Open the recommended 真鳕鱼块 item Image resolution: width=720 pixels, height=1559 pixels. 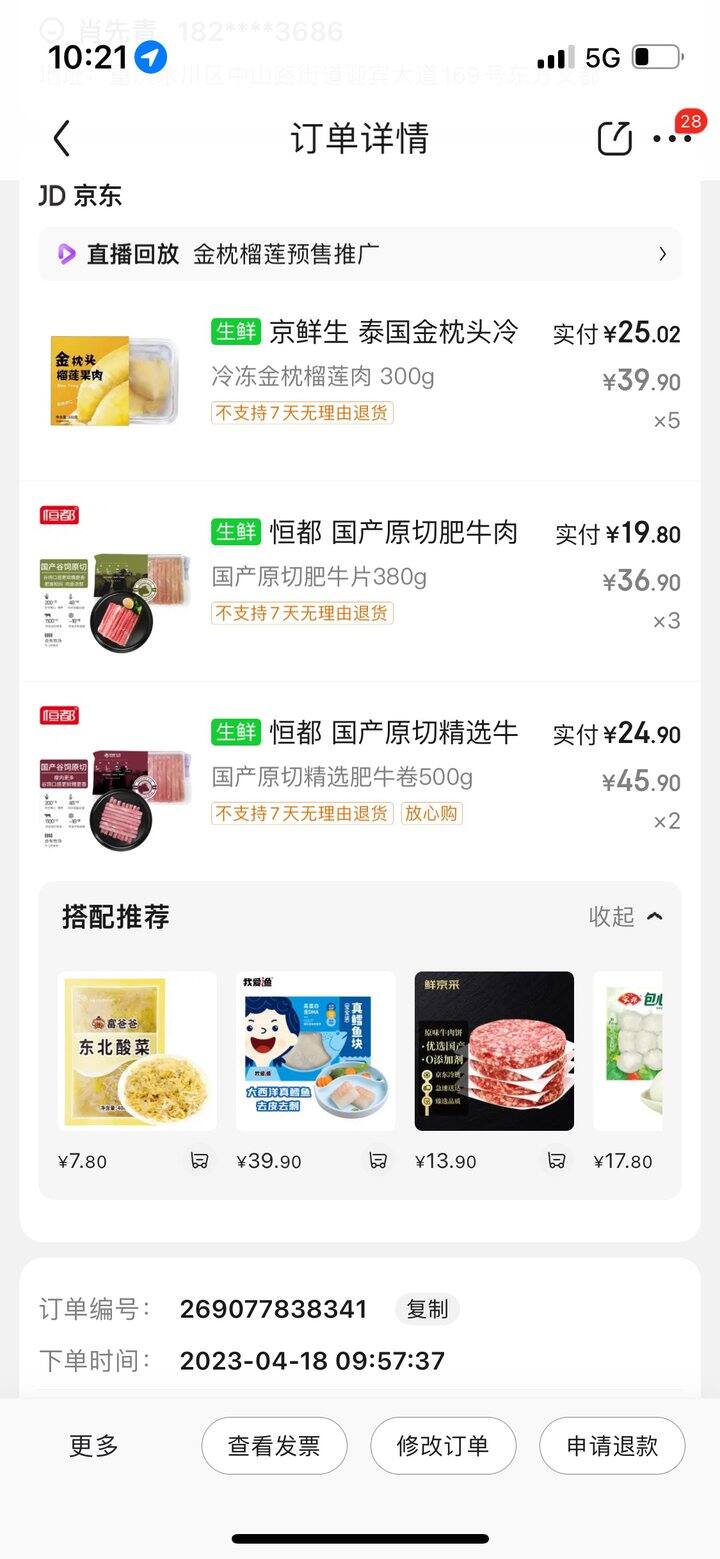(315, 1051)
